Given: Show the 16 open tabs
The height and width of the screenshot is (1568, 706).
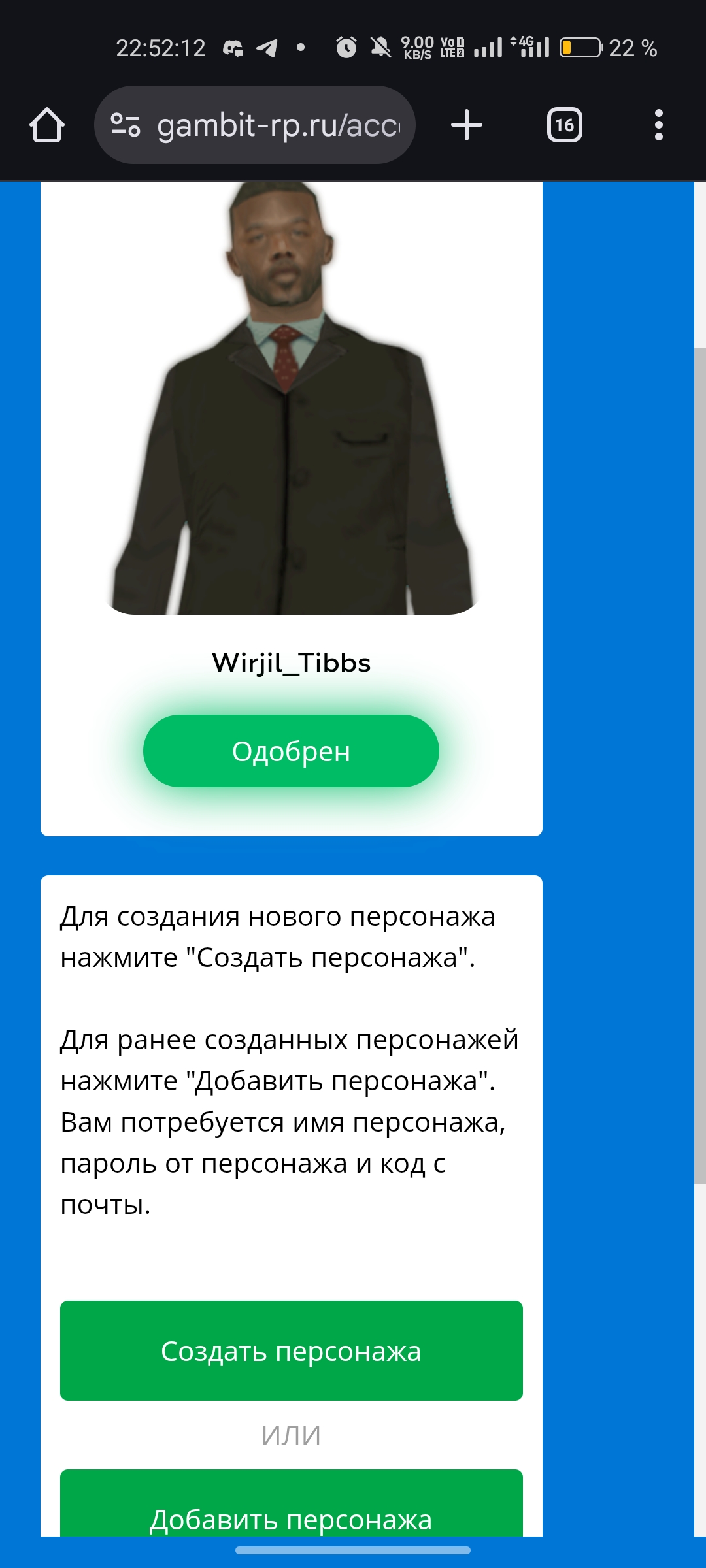Looking at the screenshot, I should click(x=565, y=125).
